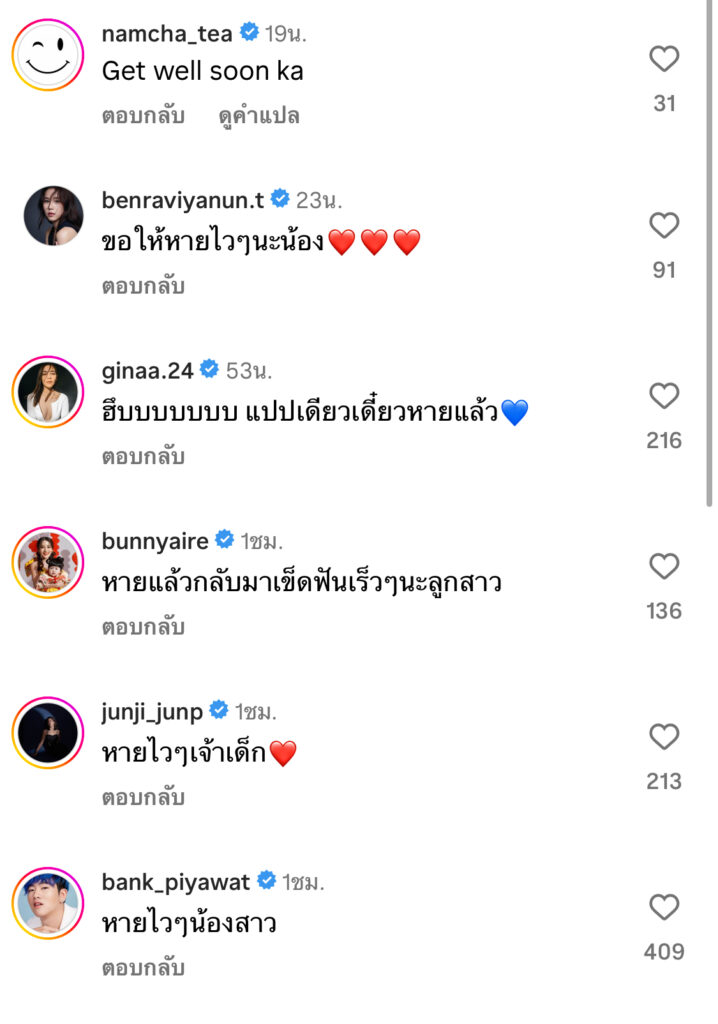Reply to junji_junp's comment
Viewport: 718px width, 1024px height.
click(x=143, y=798)
